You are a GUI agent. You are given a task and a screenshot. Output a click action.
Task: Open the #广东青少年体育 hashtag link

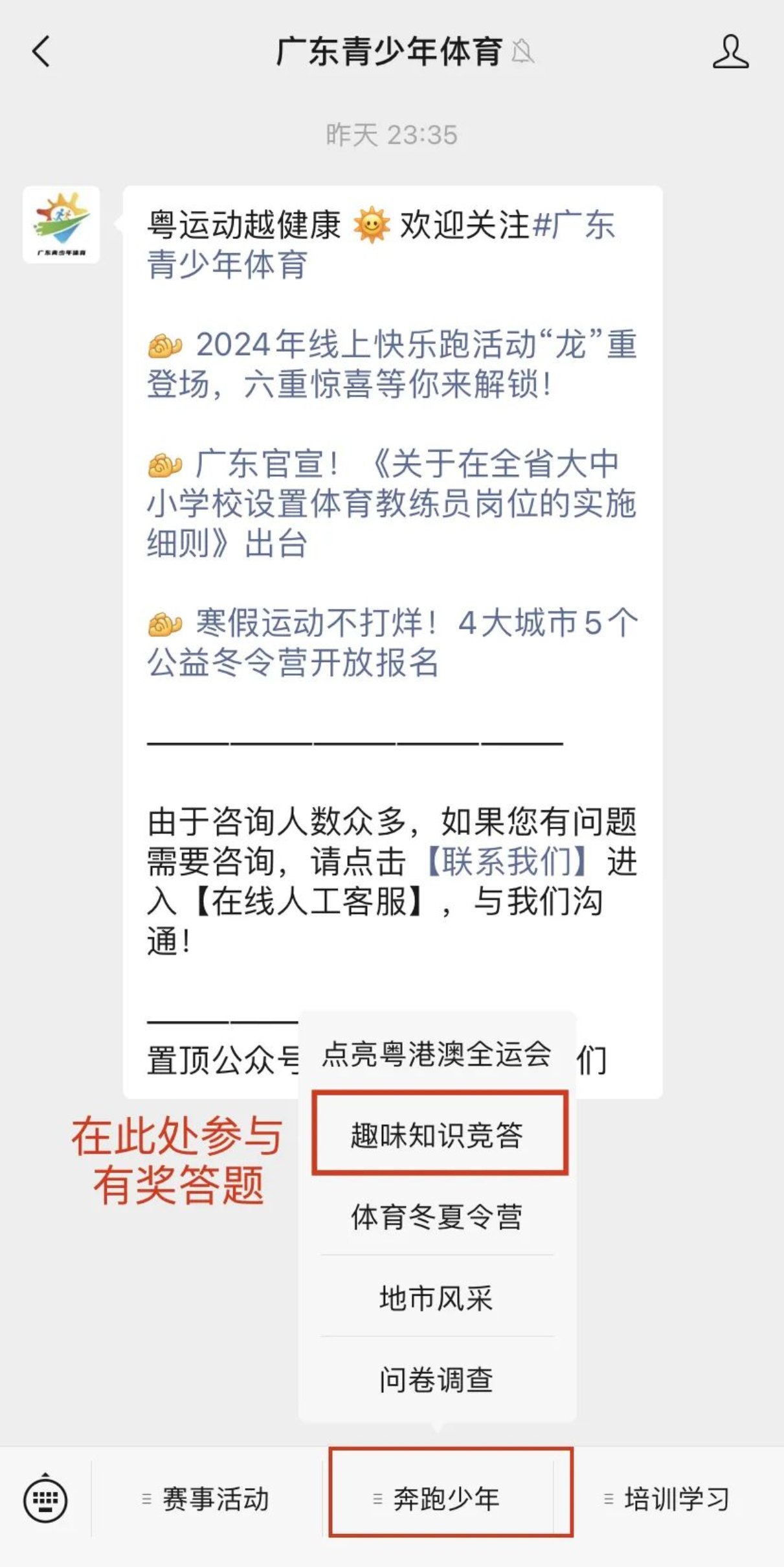click(382, 245)
